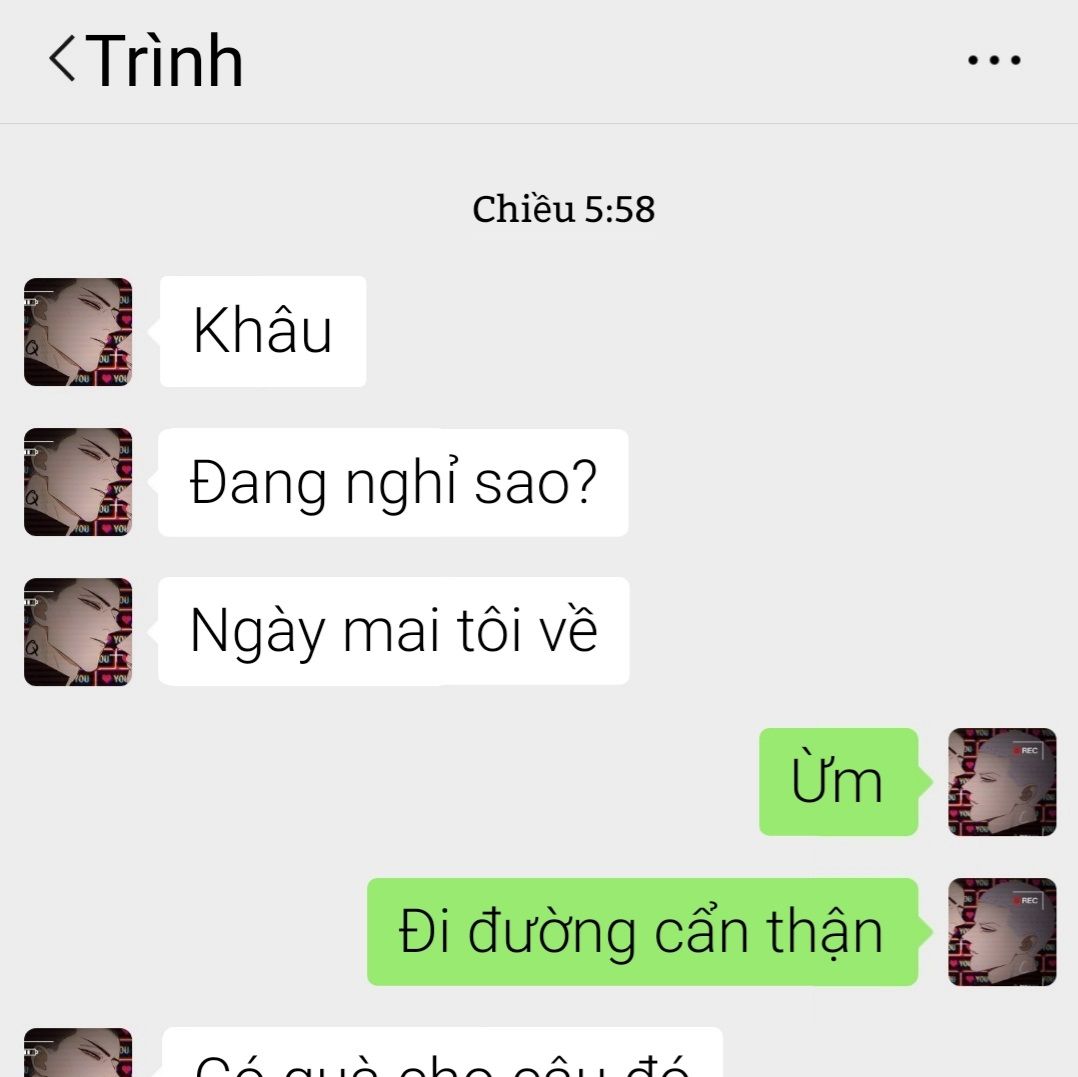
Task: Open own avatar beside the "Ừm" message
Action: pos(1002,782)
